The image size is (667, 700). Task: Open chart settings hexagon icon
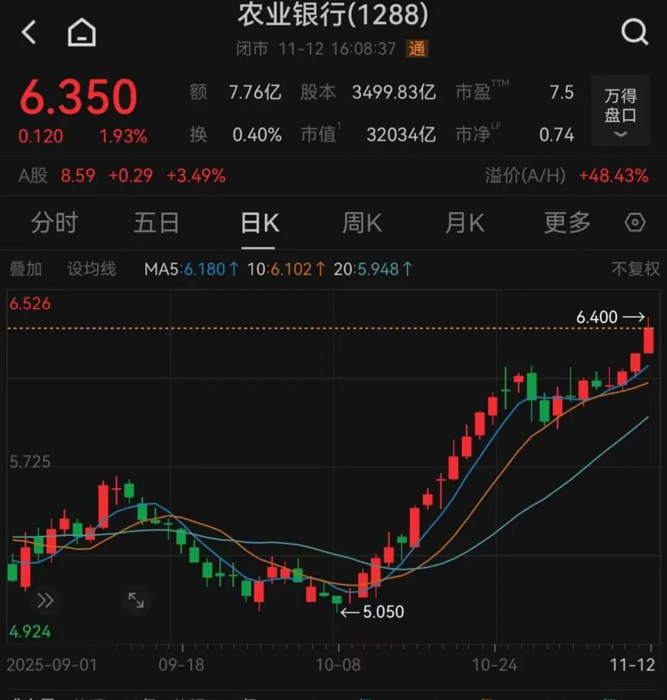[635, 222]
